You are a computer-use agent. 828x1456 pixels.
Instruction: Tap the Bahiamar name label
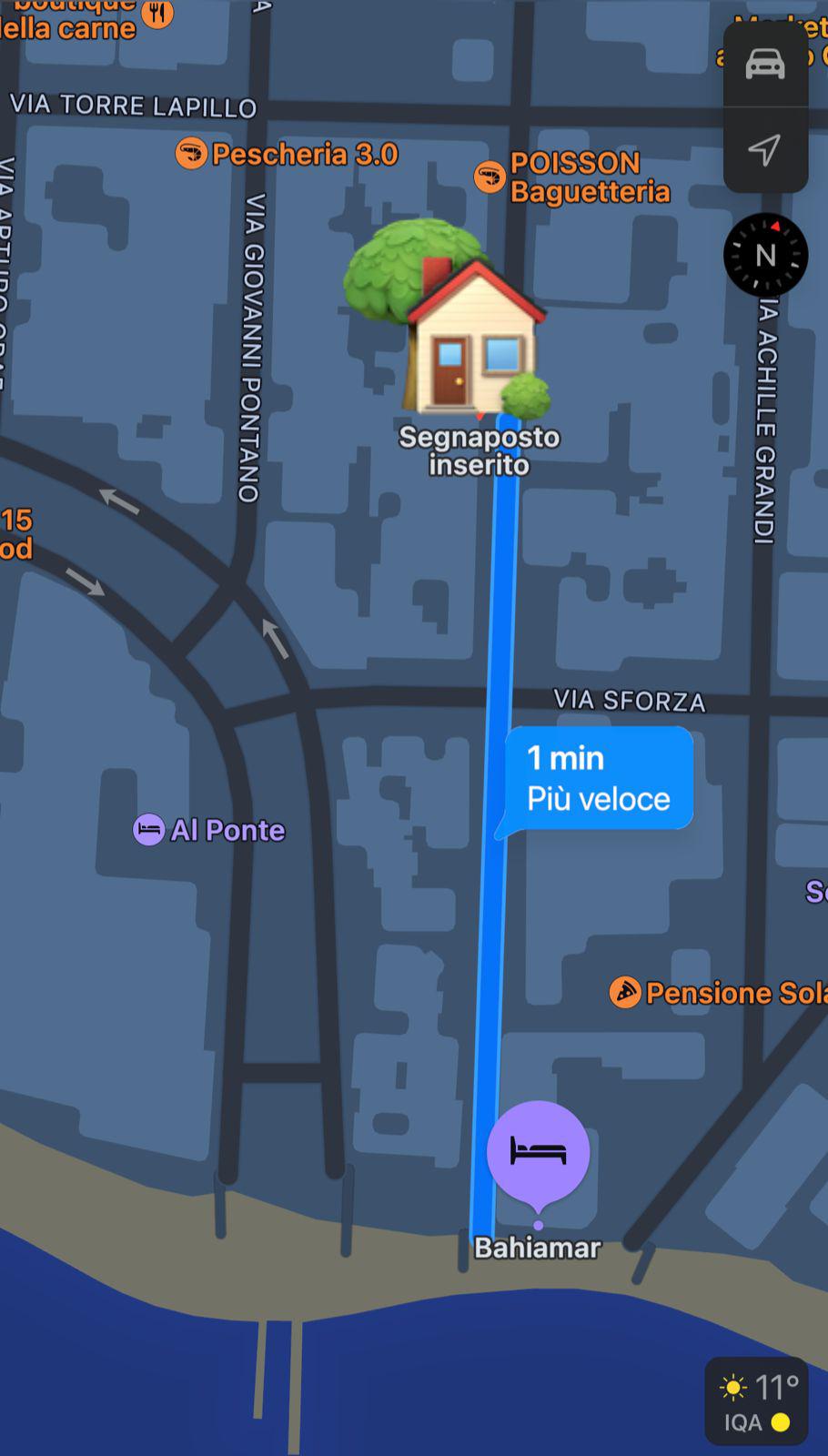(x=538, y=1249)
